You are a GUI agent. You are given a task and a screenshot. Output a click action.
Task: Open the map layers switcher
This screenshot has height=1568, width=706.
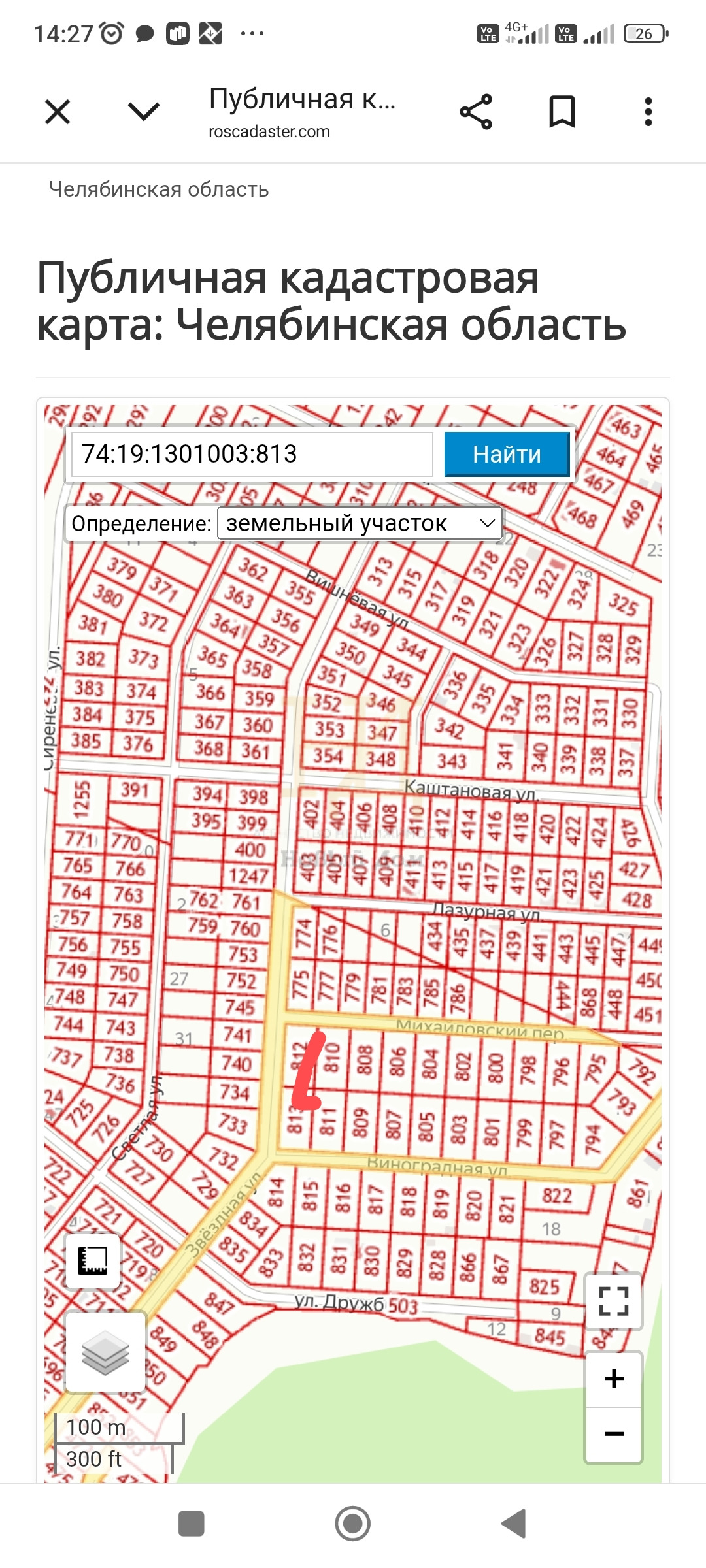tap(105, 1352)
